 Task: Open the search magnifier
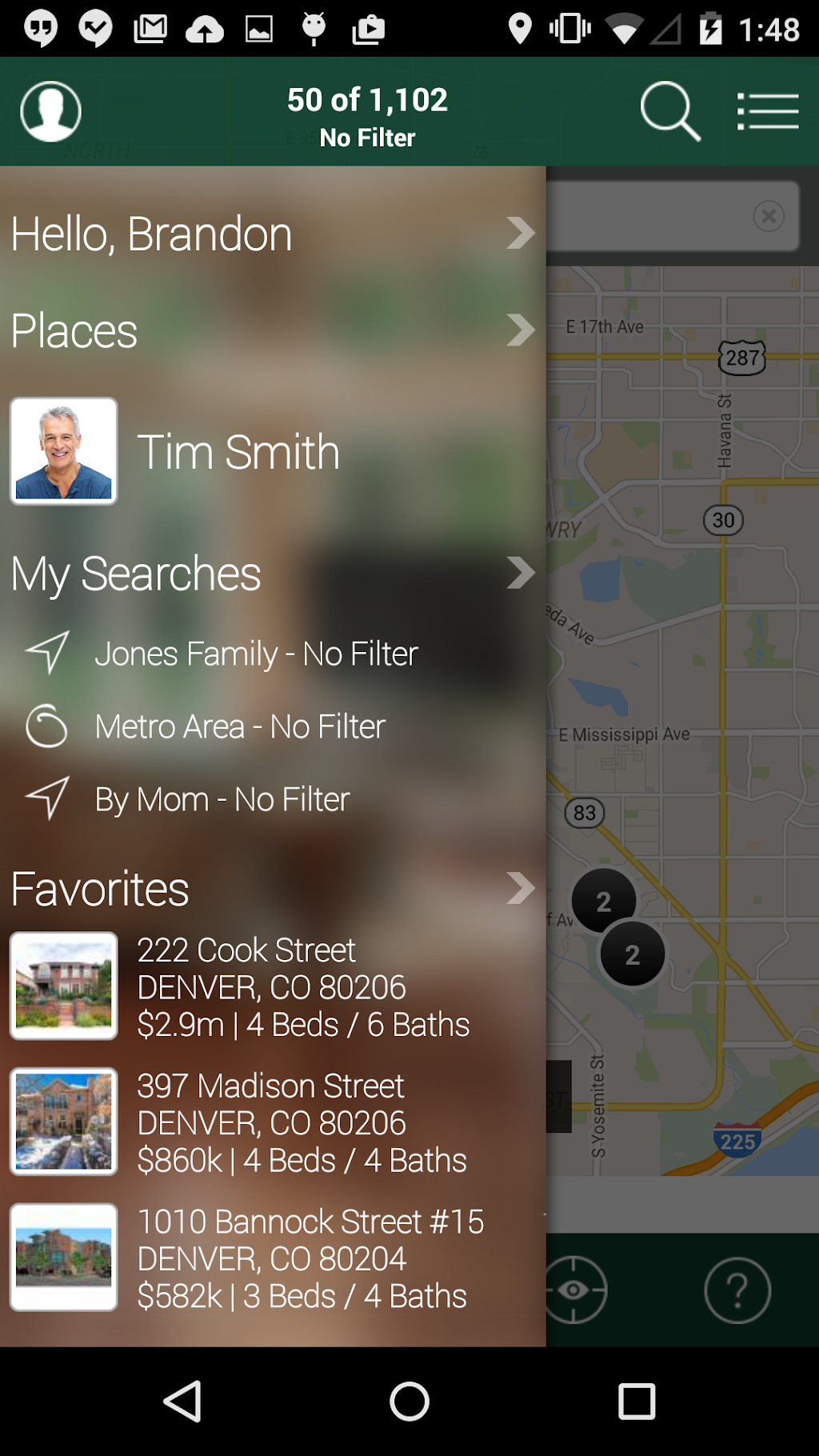(x=670, y=112)
